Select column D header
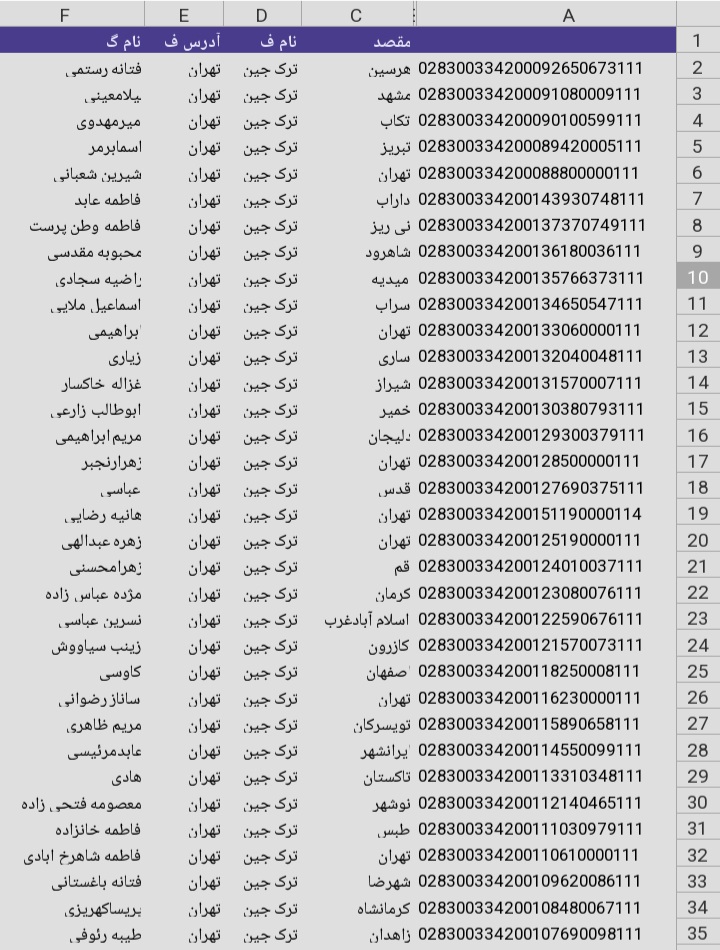The height and width of the screenshot is (950, 720). click(262, 14)
